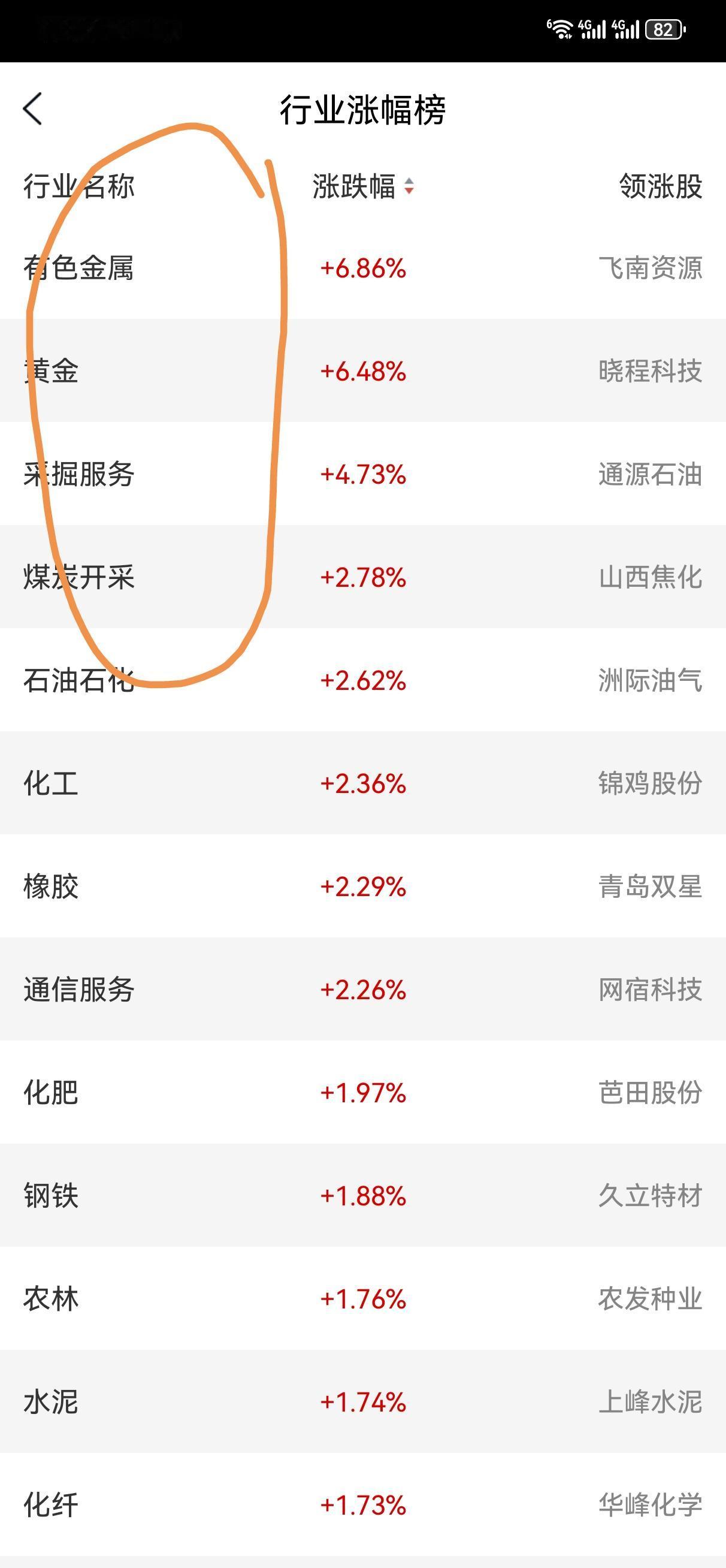Select the 采掘服务 industry row

(x=362, y=474)
